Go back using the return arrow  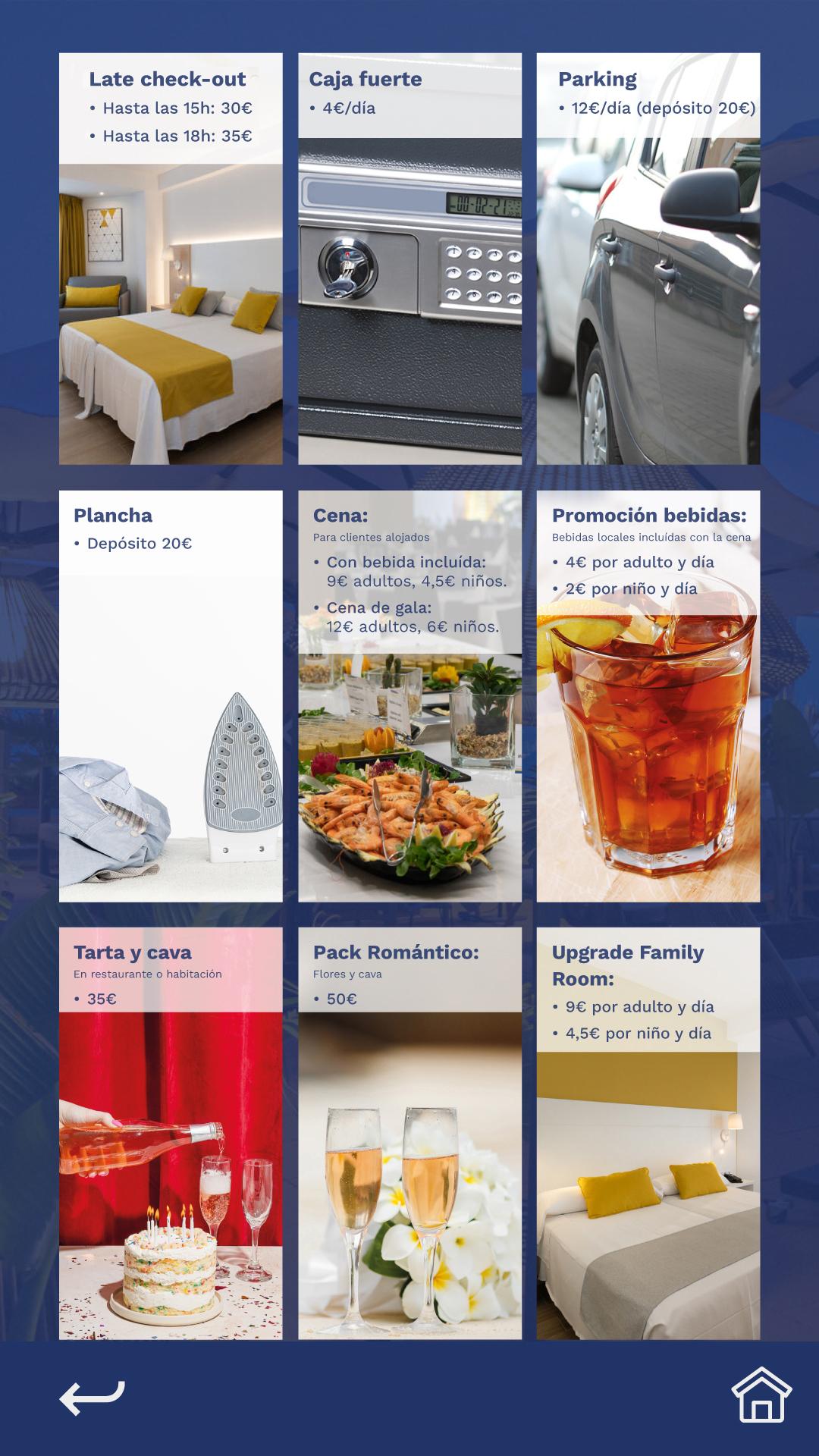pyautogui.click(x=92, y=1398)
